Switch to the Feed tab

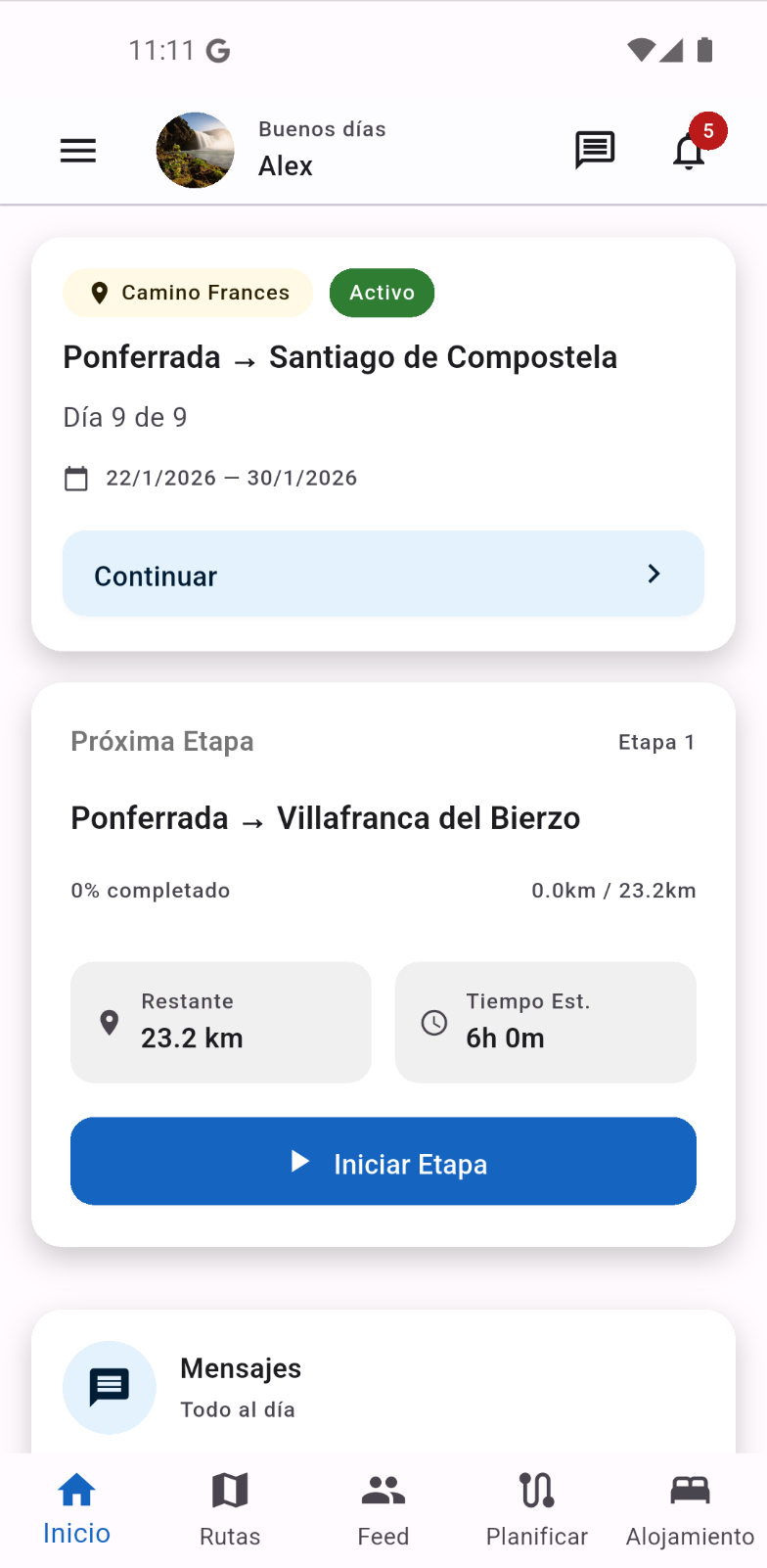(383, 1509)
